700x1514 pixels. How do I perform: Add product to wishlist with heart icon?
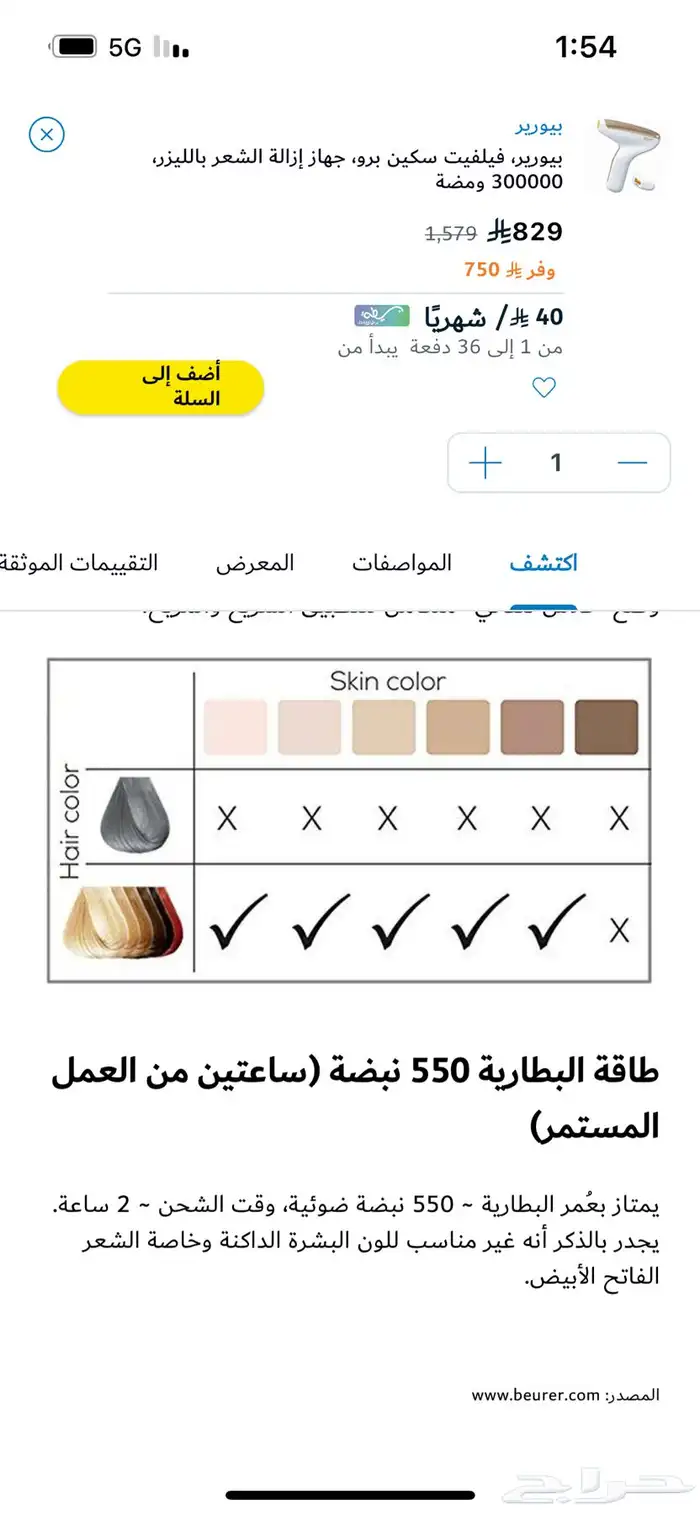[543, 388]
